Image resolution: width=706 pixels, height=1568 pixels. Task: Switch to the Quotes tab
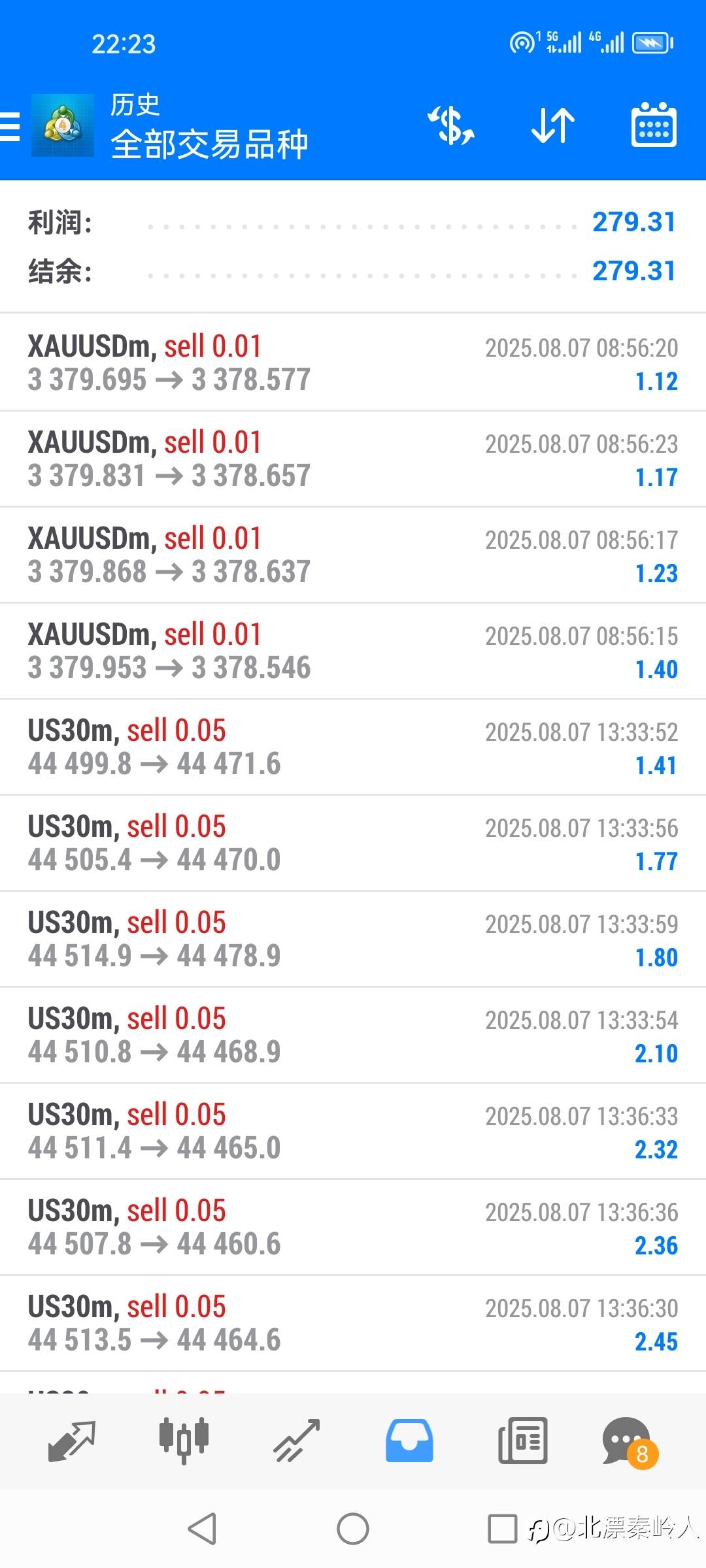(x=72, y=1441)
